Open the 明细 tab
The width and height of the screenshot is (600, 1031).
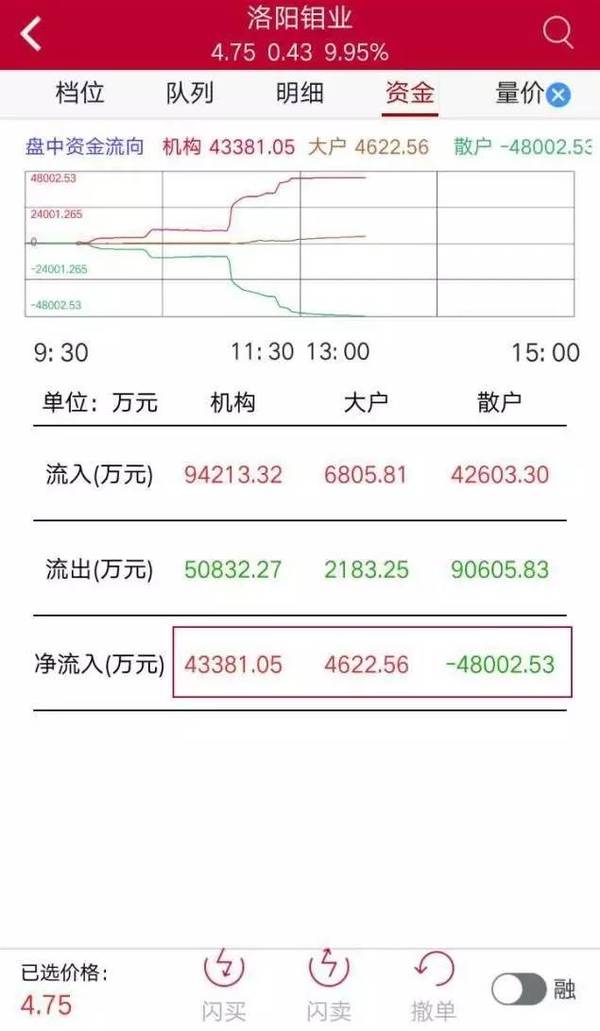click(x=300, y=93)
